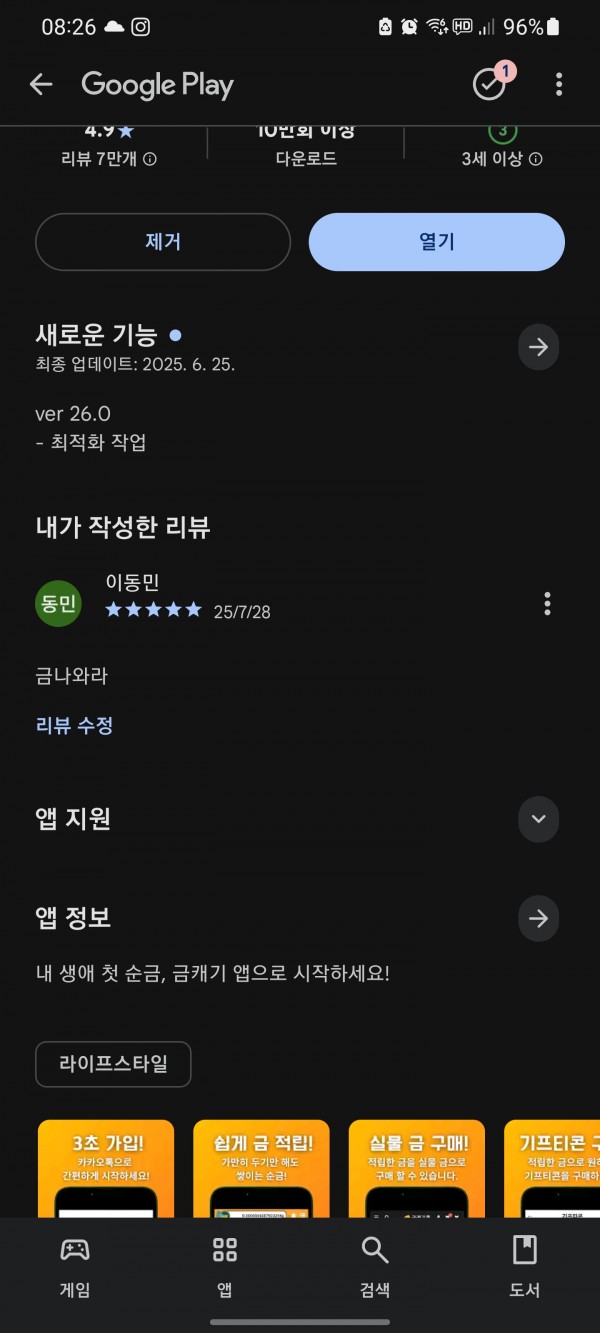View content rating info for 3세 이상
Viewport: 600px width, 1333px height.
[535, 159]
